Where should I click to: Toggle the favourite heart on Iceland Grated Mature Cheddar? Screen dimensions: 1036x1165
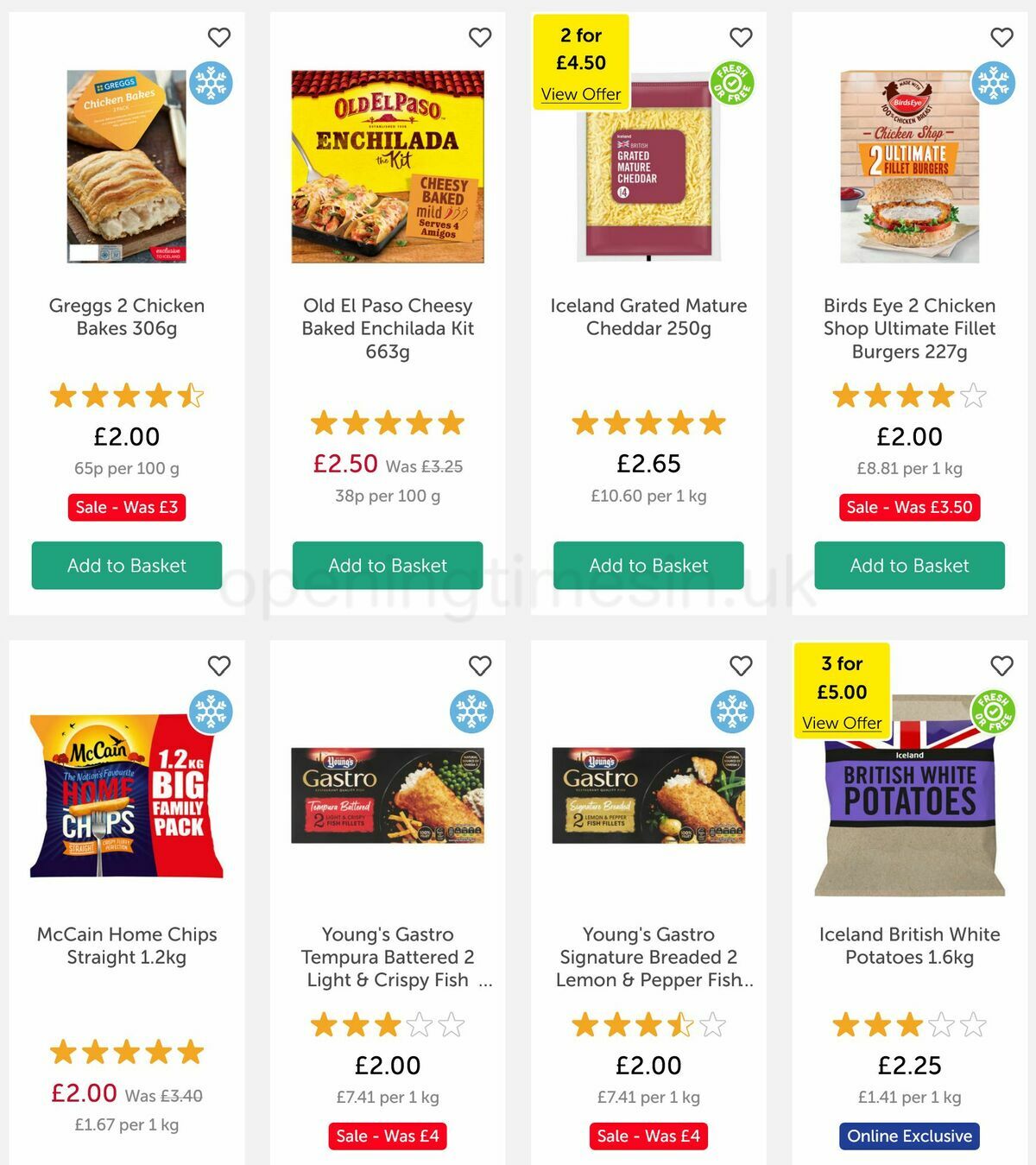click(x=740, y=38)
